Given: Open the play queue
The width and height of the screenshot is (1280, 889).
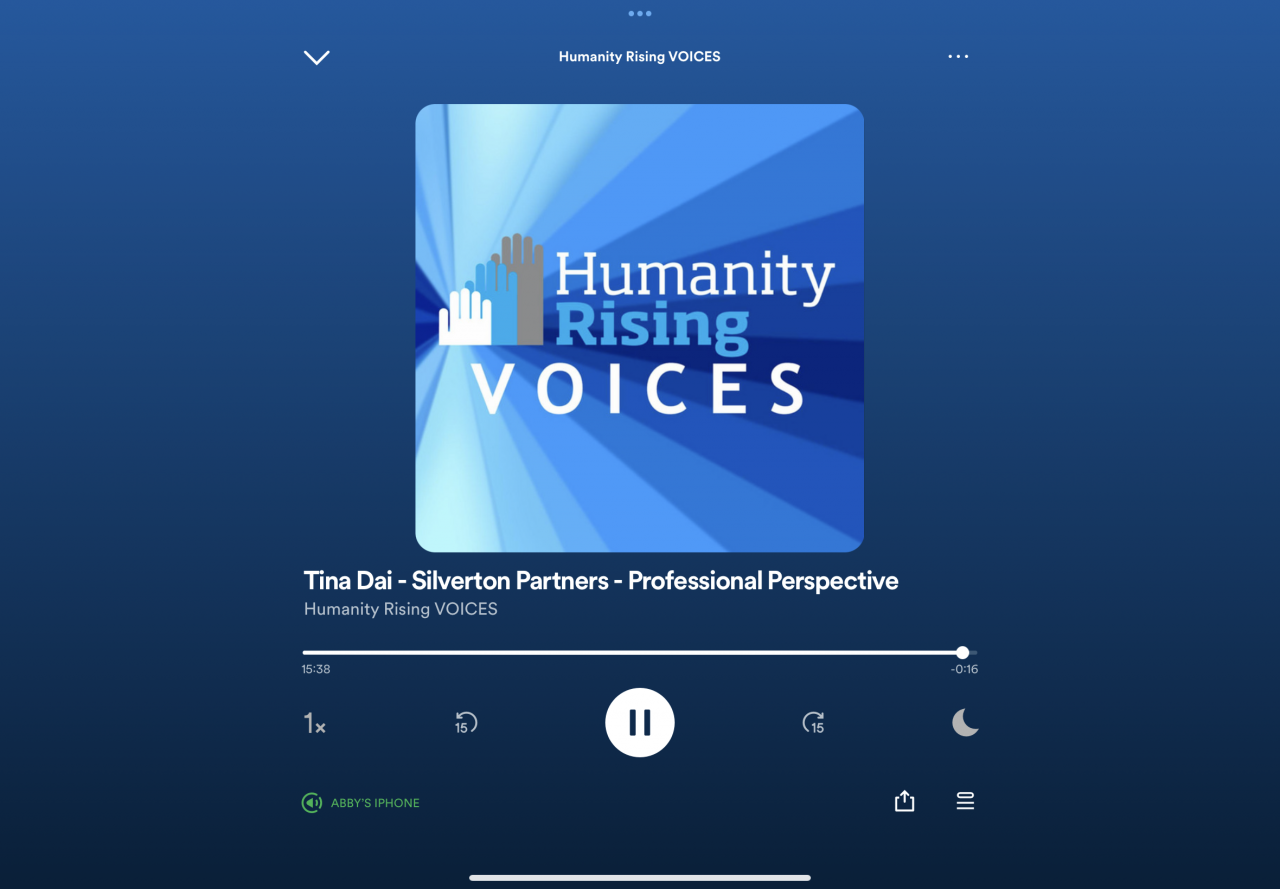Looking at the screenshot, I should [965, 801].
